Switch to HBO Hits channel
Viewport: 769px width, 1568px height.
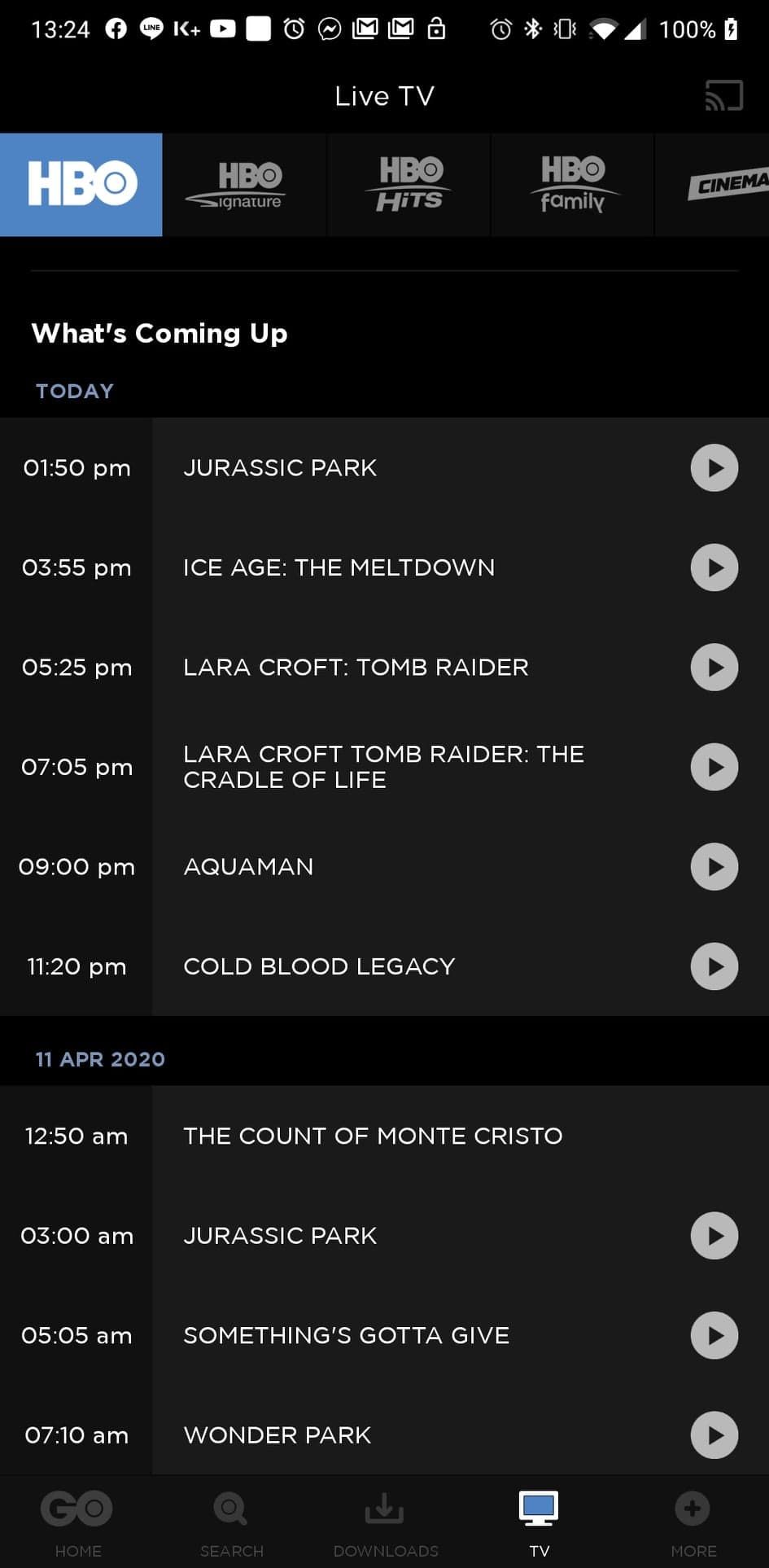pos(409,185)
